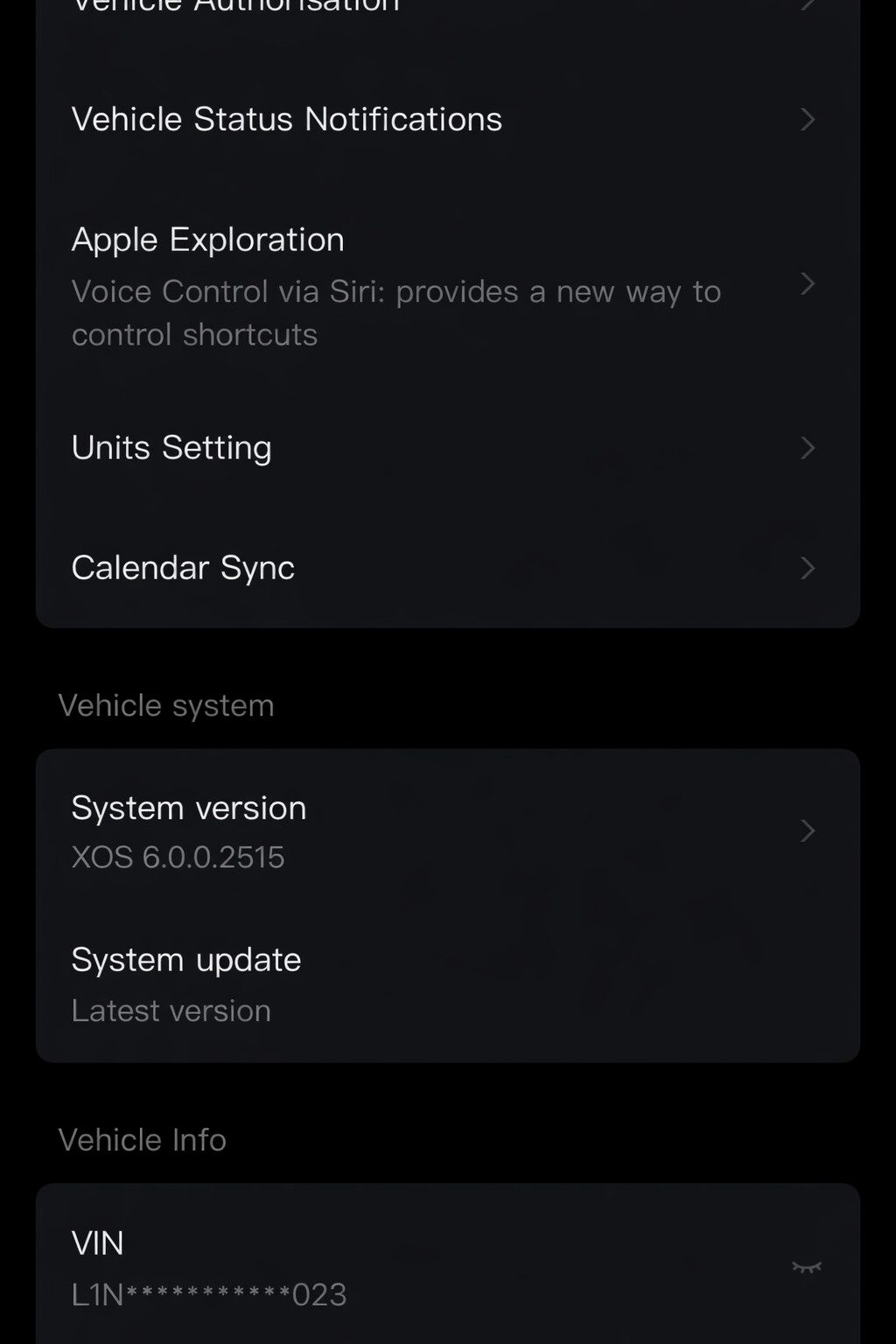Open Calendar Sync
The image size is (896, 1344).
(x=446, y=568)
